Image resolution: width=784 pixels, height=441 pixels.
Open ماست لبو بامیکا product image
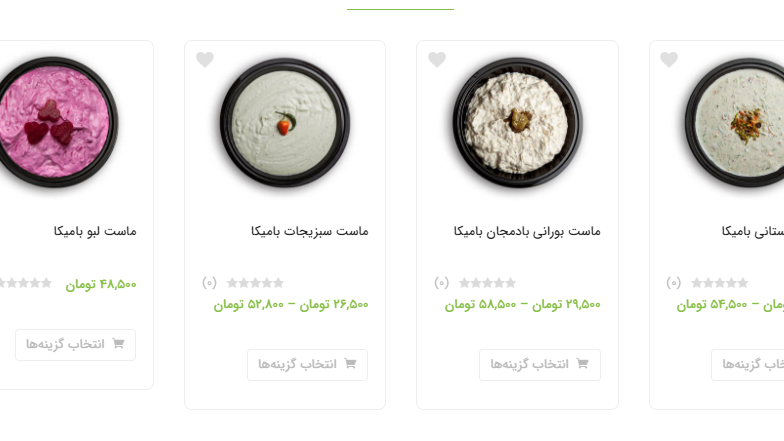pos(57,122)
